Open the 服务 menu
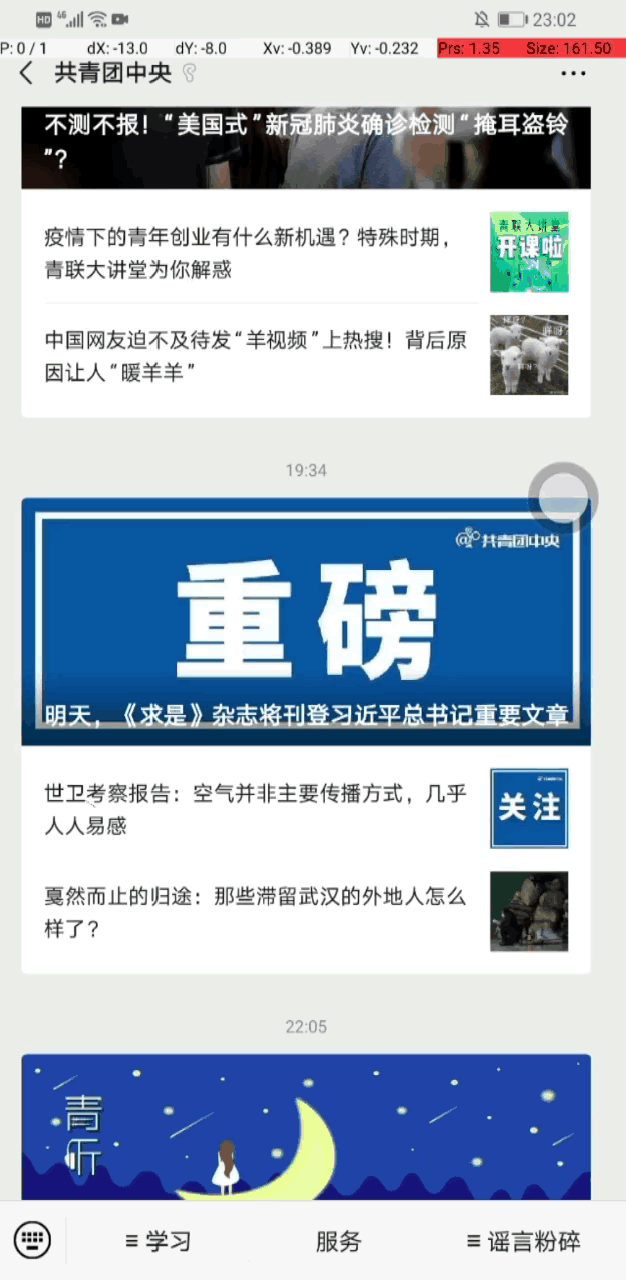Screen dimensions: 626x1280 click(338, 1242)
